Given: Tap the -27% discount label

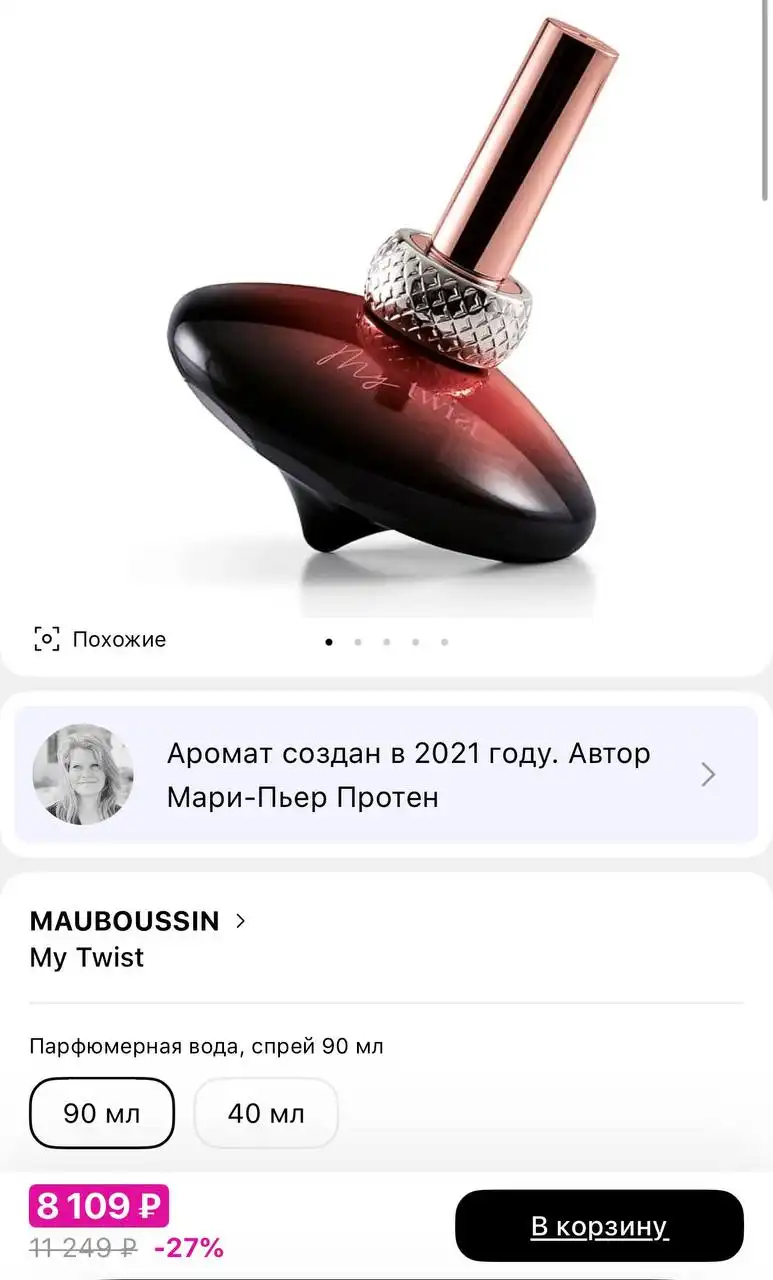Looking at the screenshot, I should click(186, 1248).
